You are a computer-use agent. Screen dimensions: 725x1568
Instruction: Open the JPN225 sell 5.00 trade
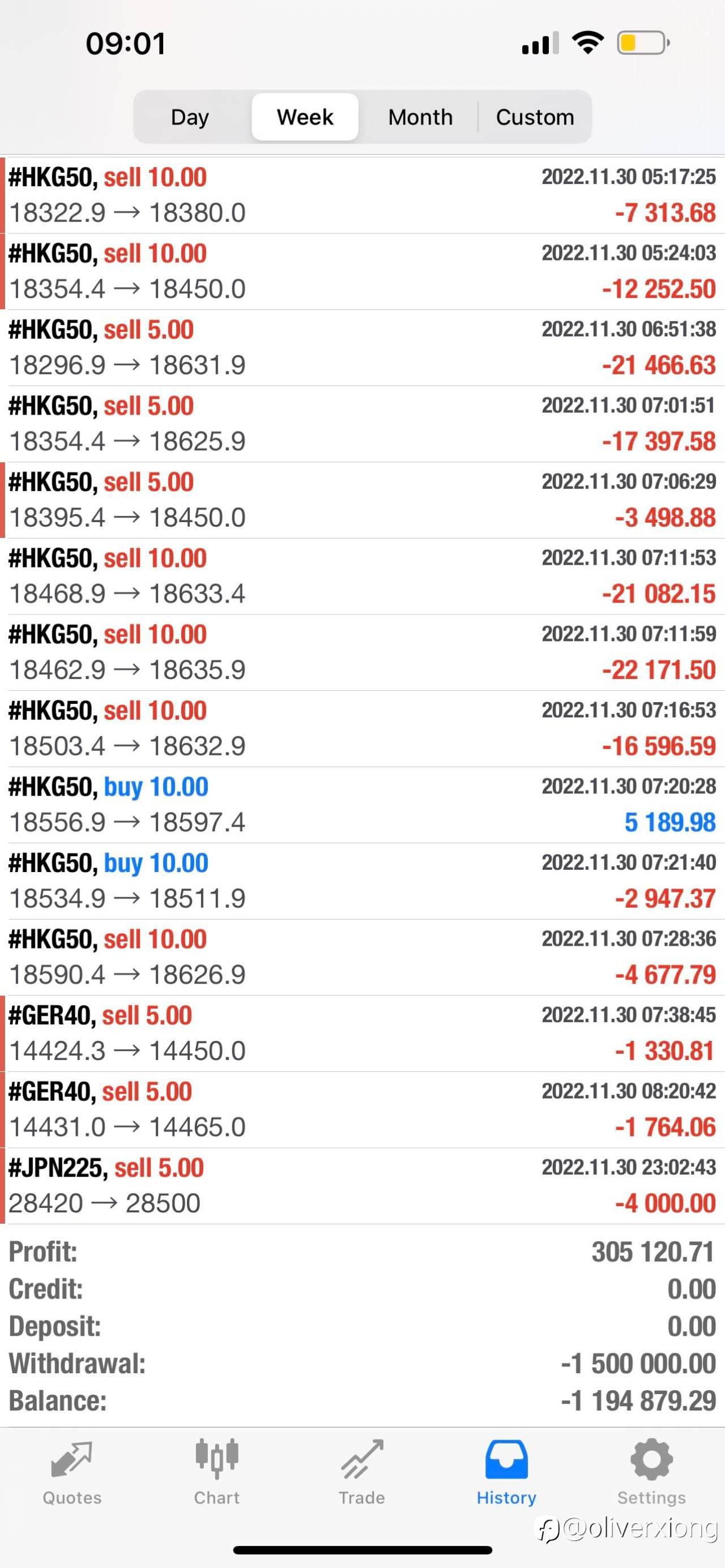click(x=362, y=1186)
